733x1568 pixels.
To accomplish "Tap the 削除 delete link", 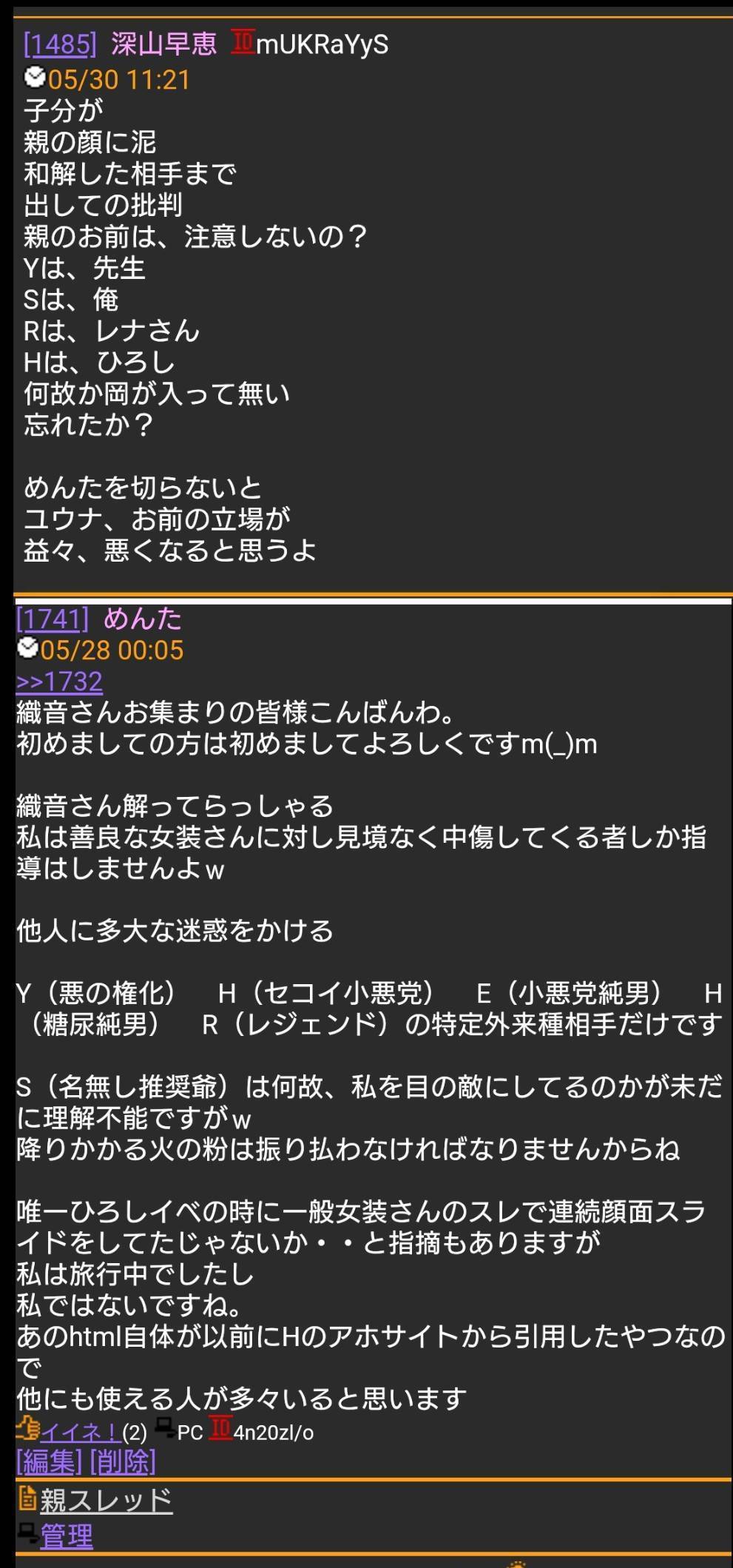I will pos(123,1461).
